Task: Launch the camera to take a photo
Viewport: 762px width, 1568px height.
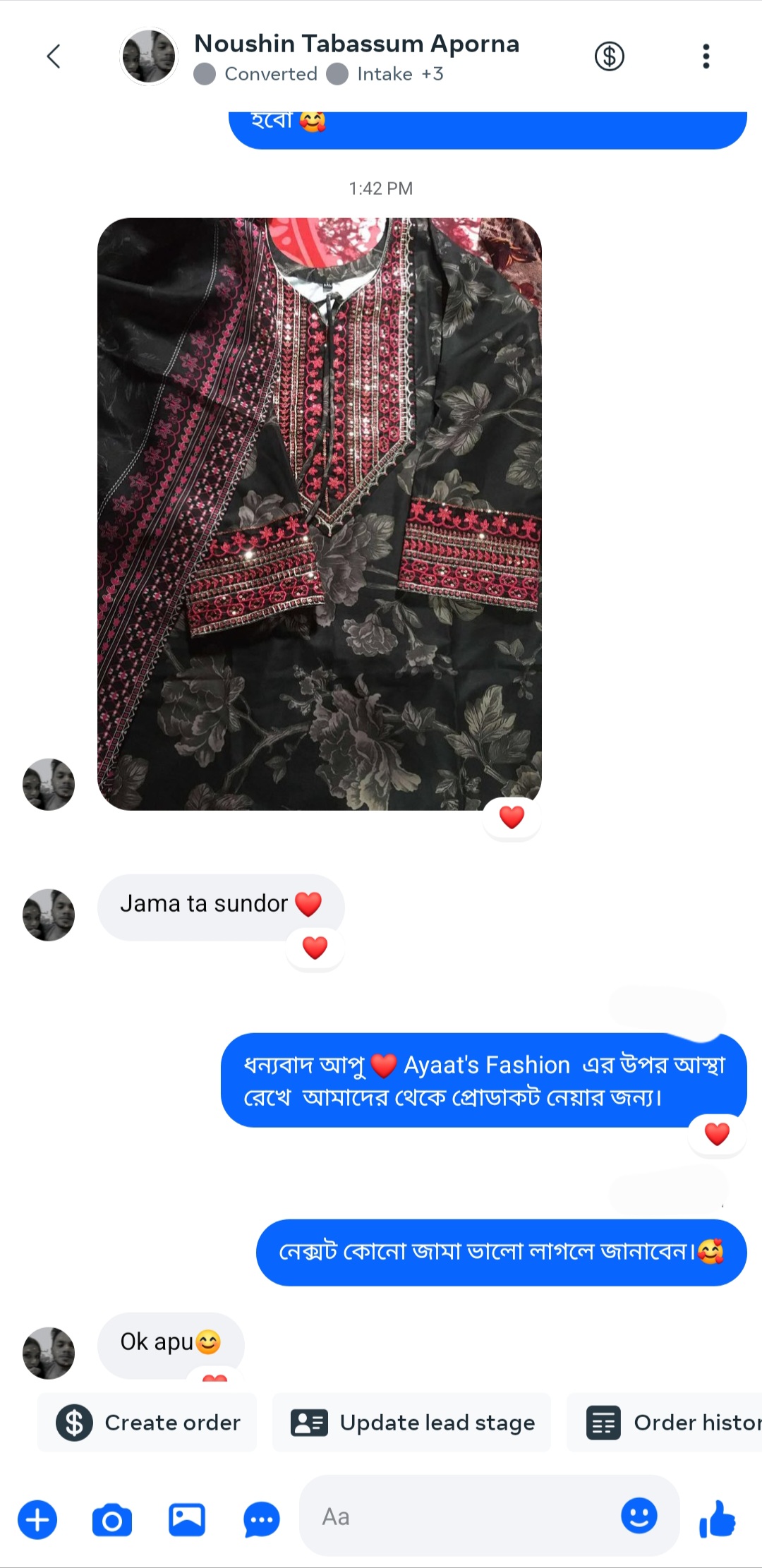Action: tap(112, 1519)
